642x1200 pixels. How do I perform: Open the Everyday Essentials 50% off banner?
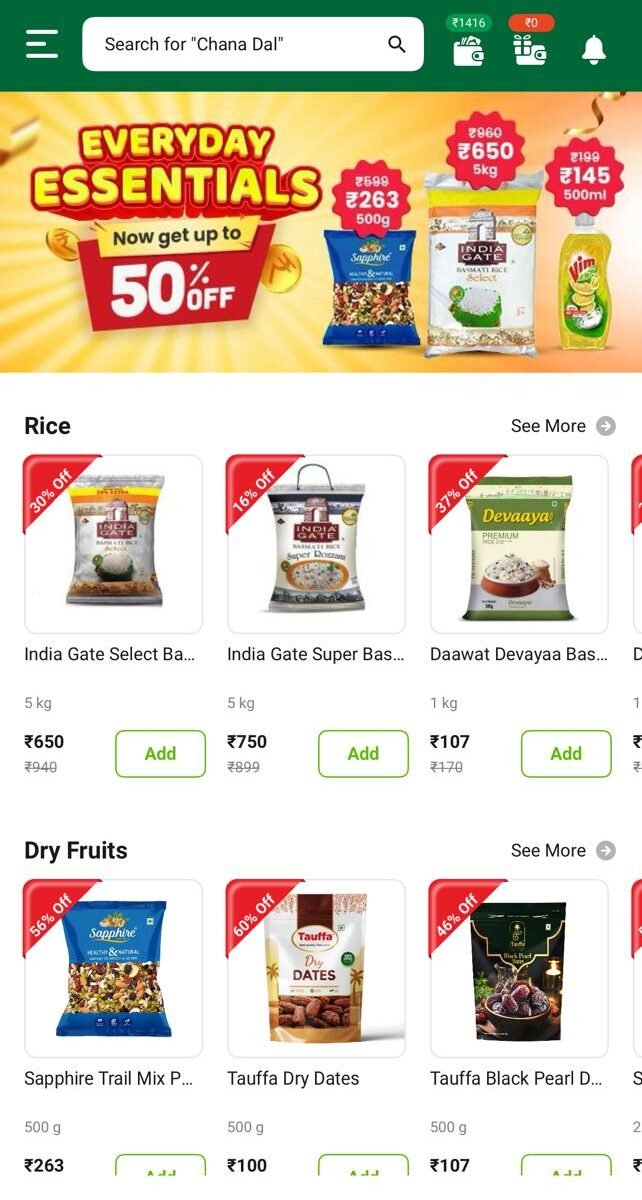(x=321, y=232)
